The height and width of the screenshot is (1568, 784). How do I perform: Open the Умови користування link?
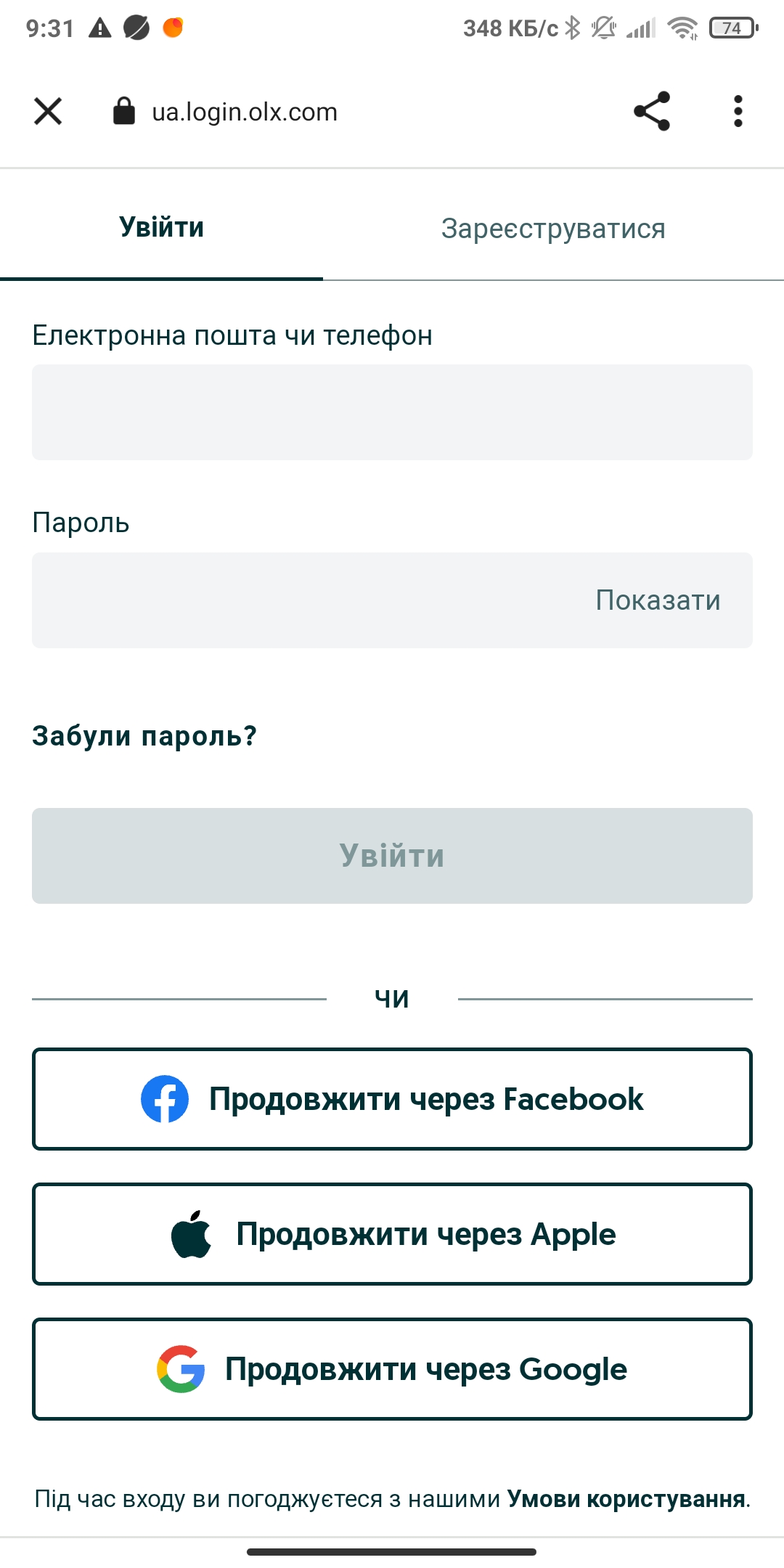626,1499
